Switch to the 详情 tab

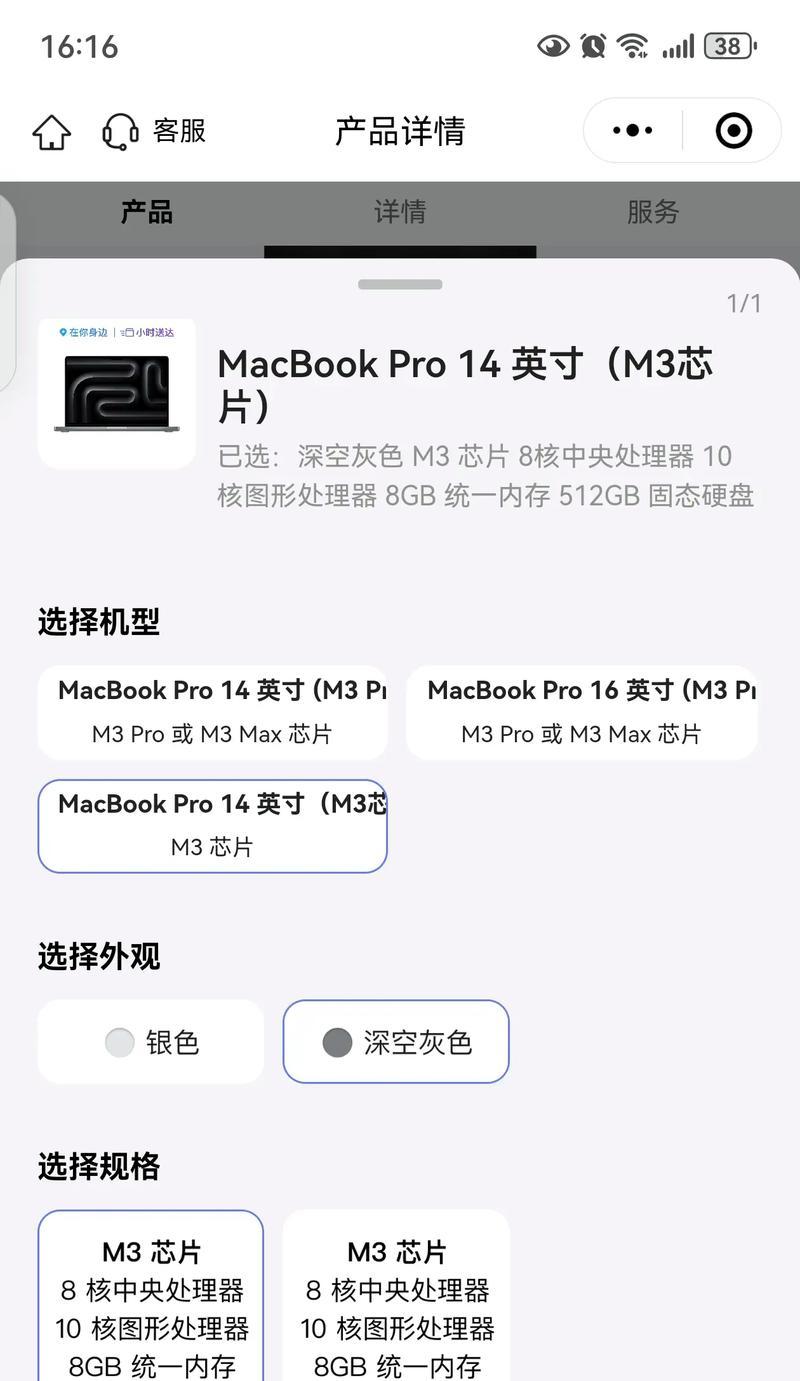[400, 211]
